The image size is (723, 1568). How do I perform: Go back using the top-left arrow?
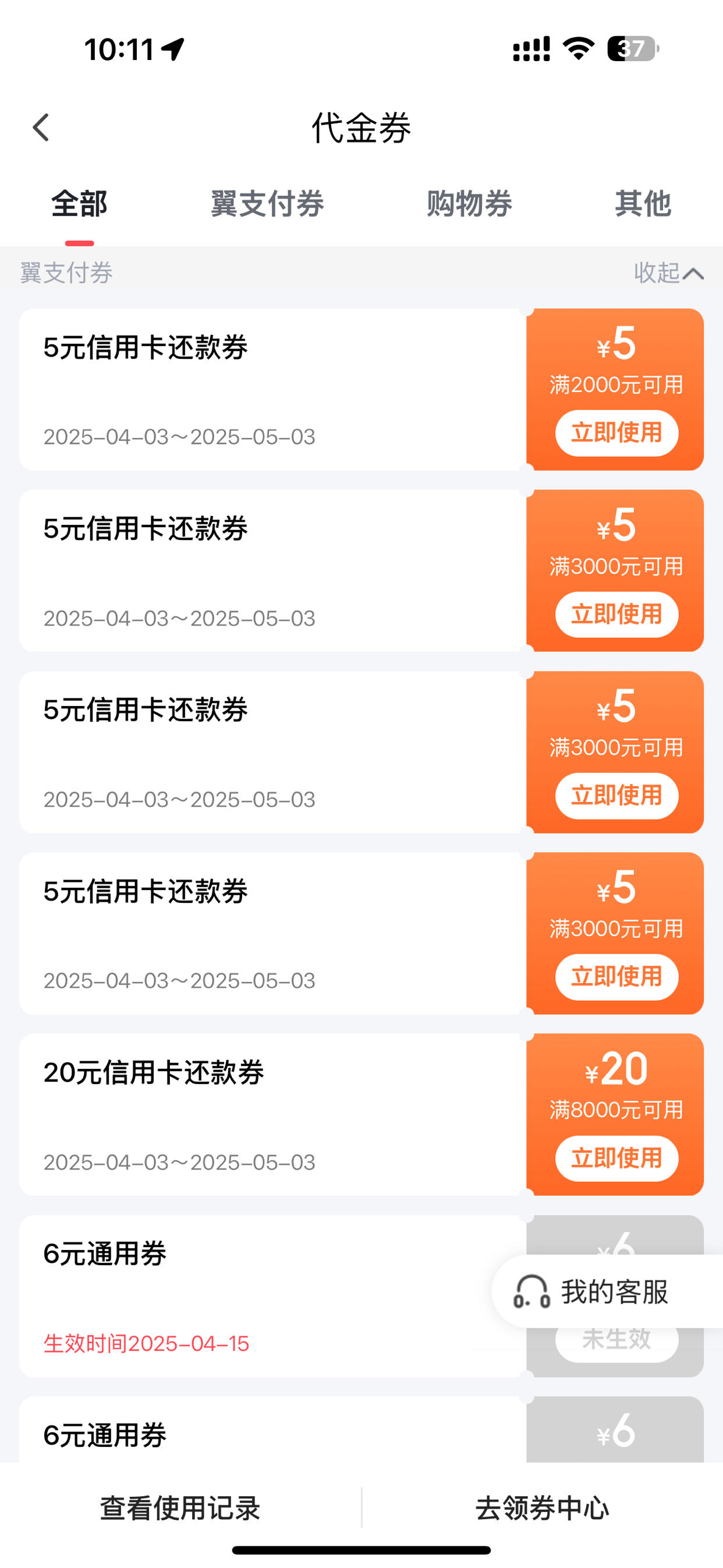[41, 128]
